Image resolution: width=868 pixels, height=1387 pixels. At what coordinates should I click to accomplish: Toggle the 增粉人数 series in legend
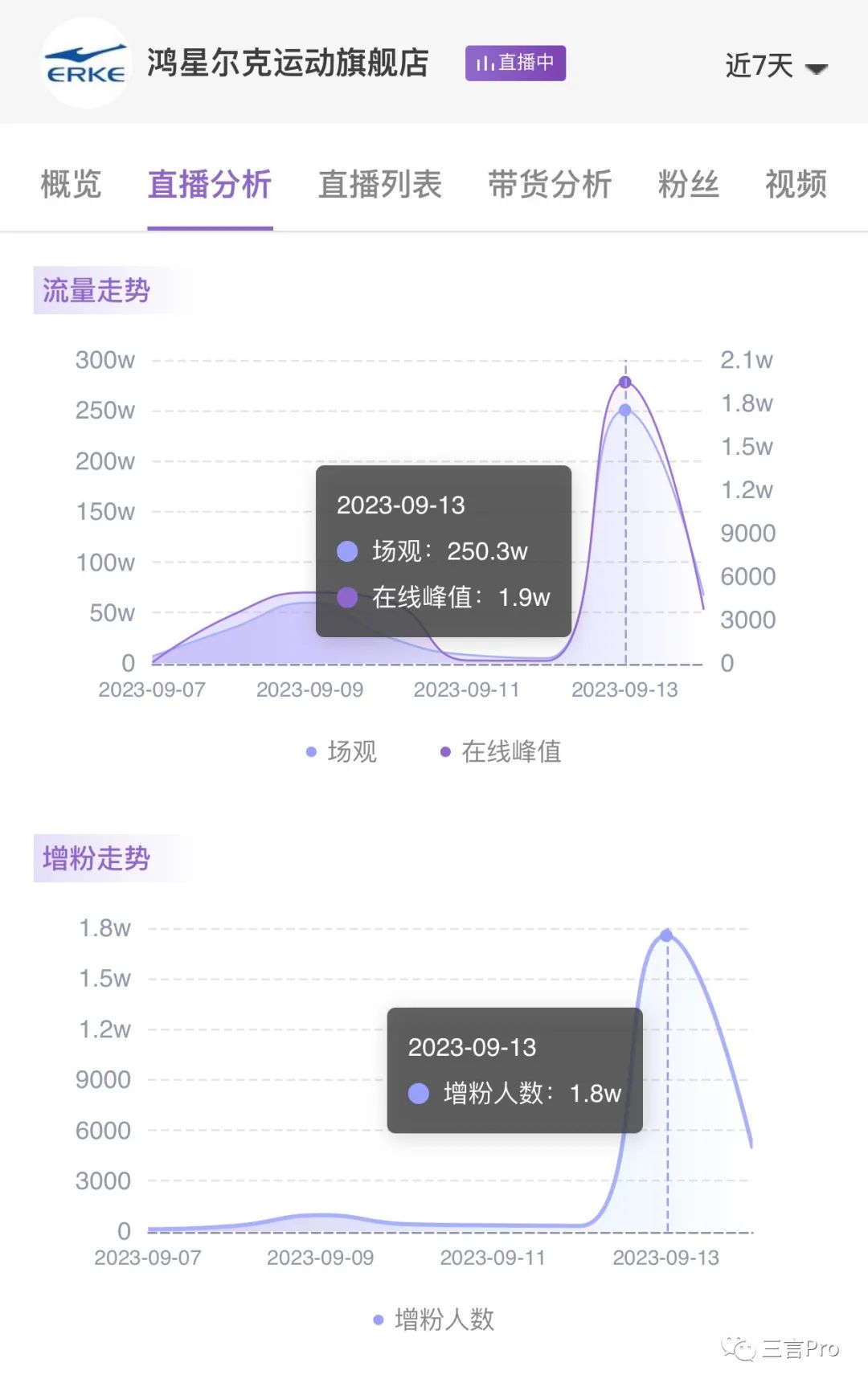[x=435, y=1319]
